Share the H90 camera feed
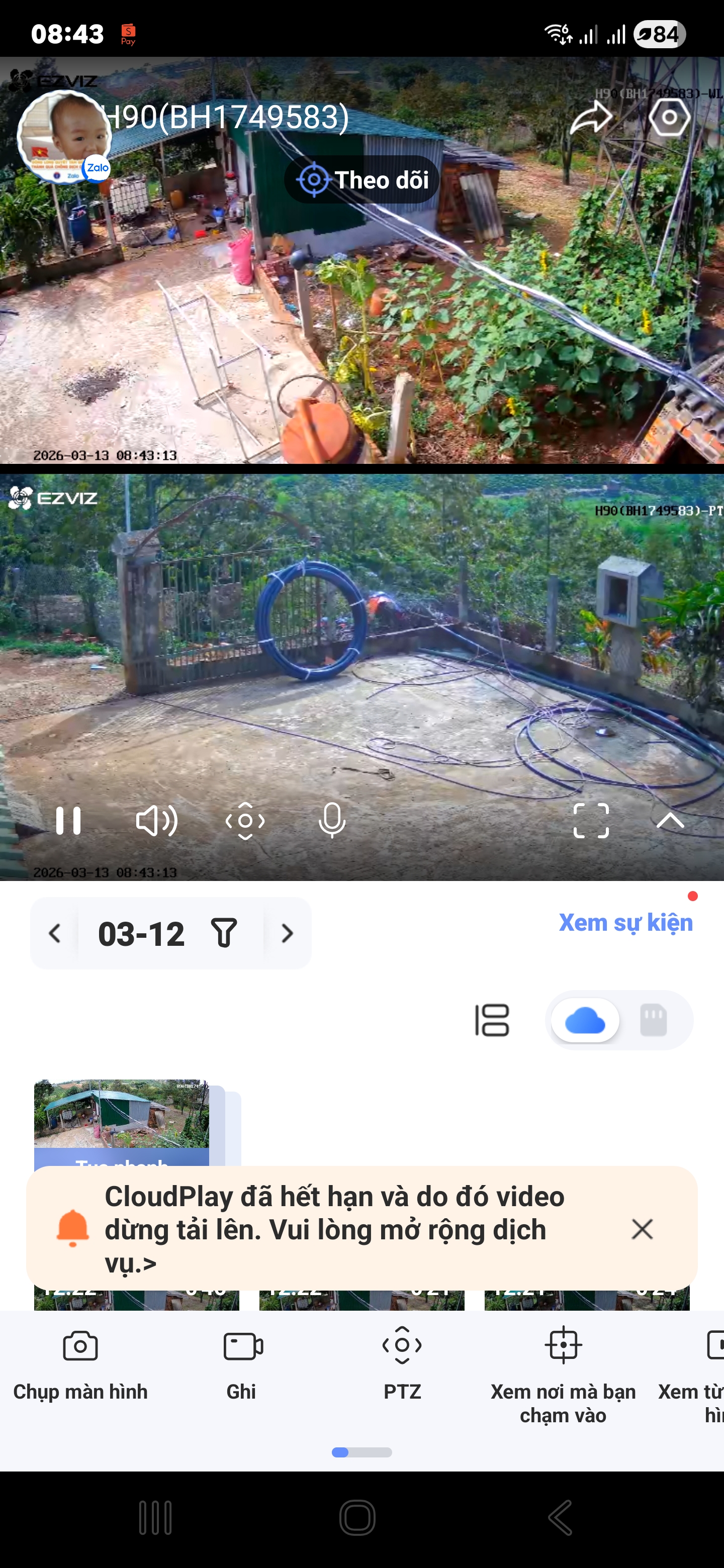 [591, 118]
